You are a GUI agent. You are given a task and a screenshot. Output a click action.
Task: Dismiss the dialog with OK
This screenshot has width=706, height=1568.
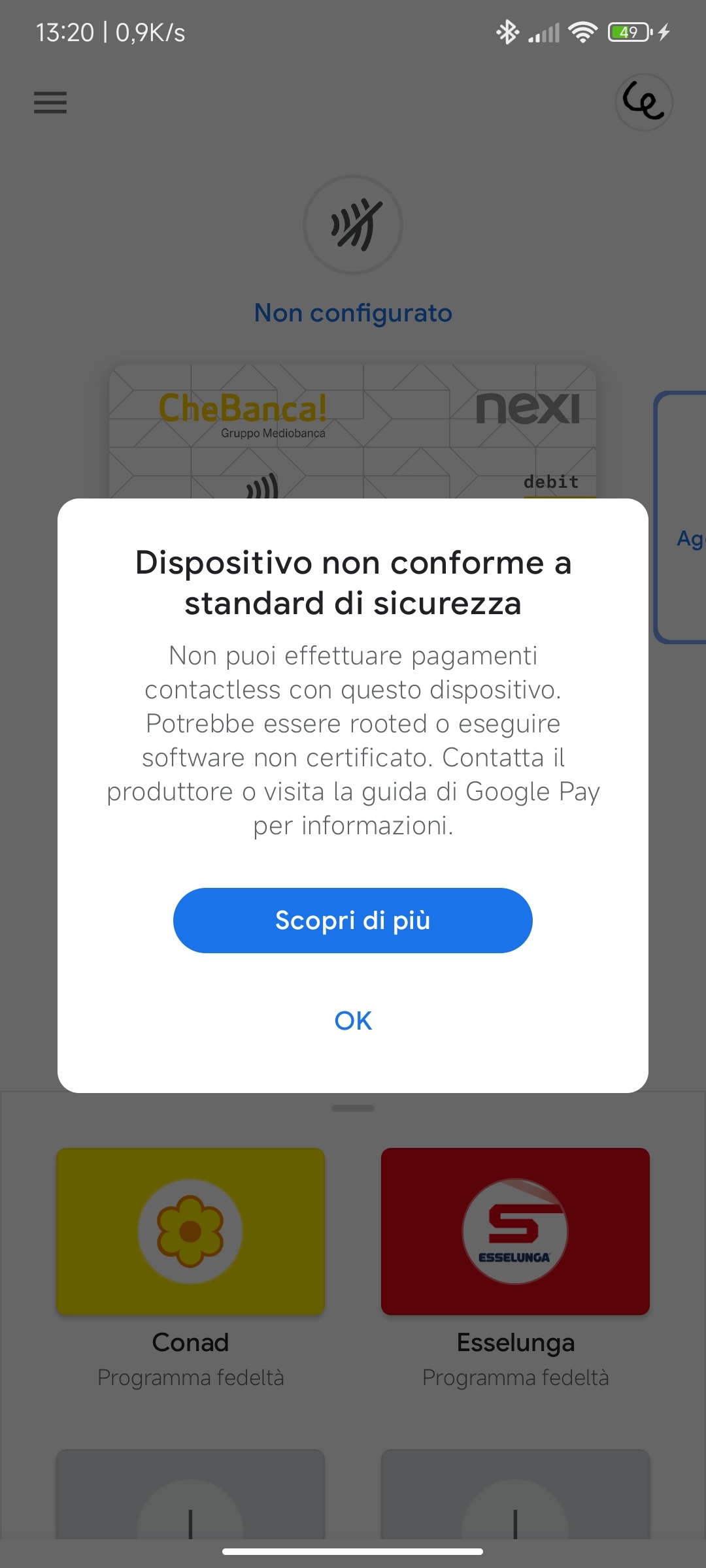pos(353,1021)
